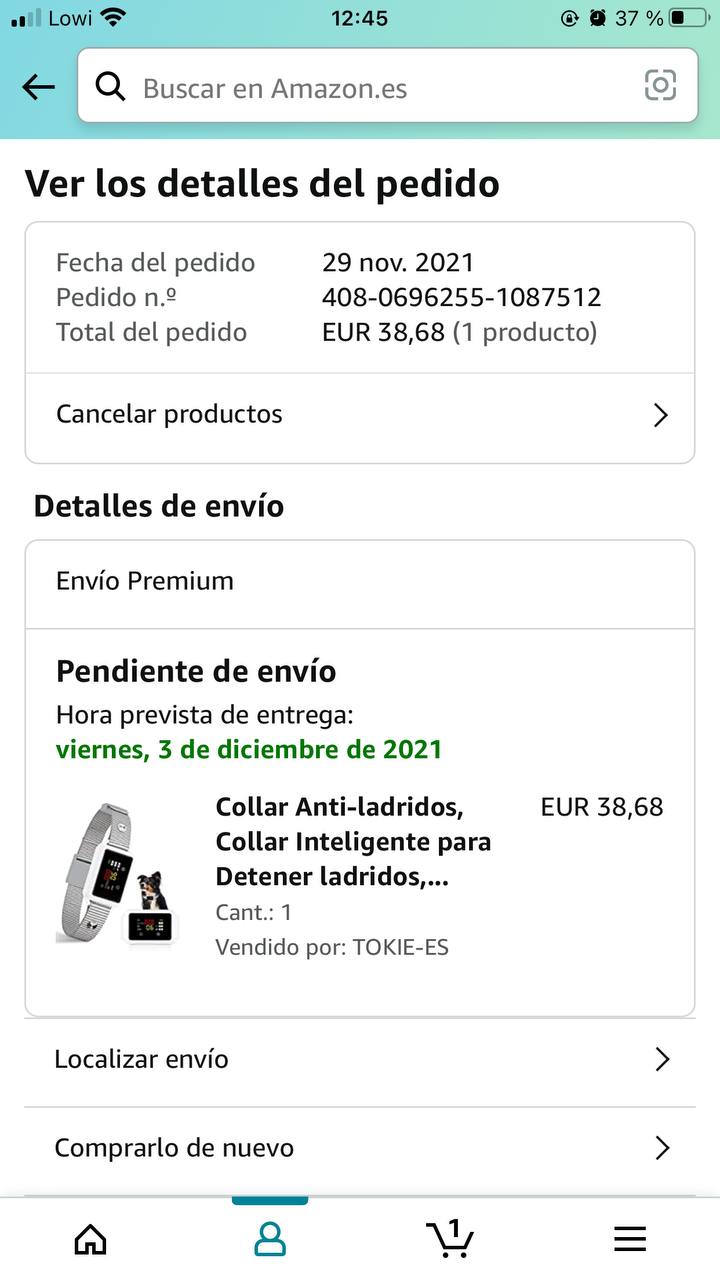Open the shopping cart tab
Screen dimensions: 720x1280
pos(450,1238)
